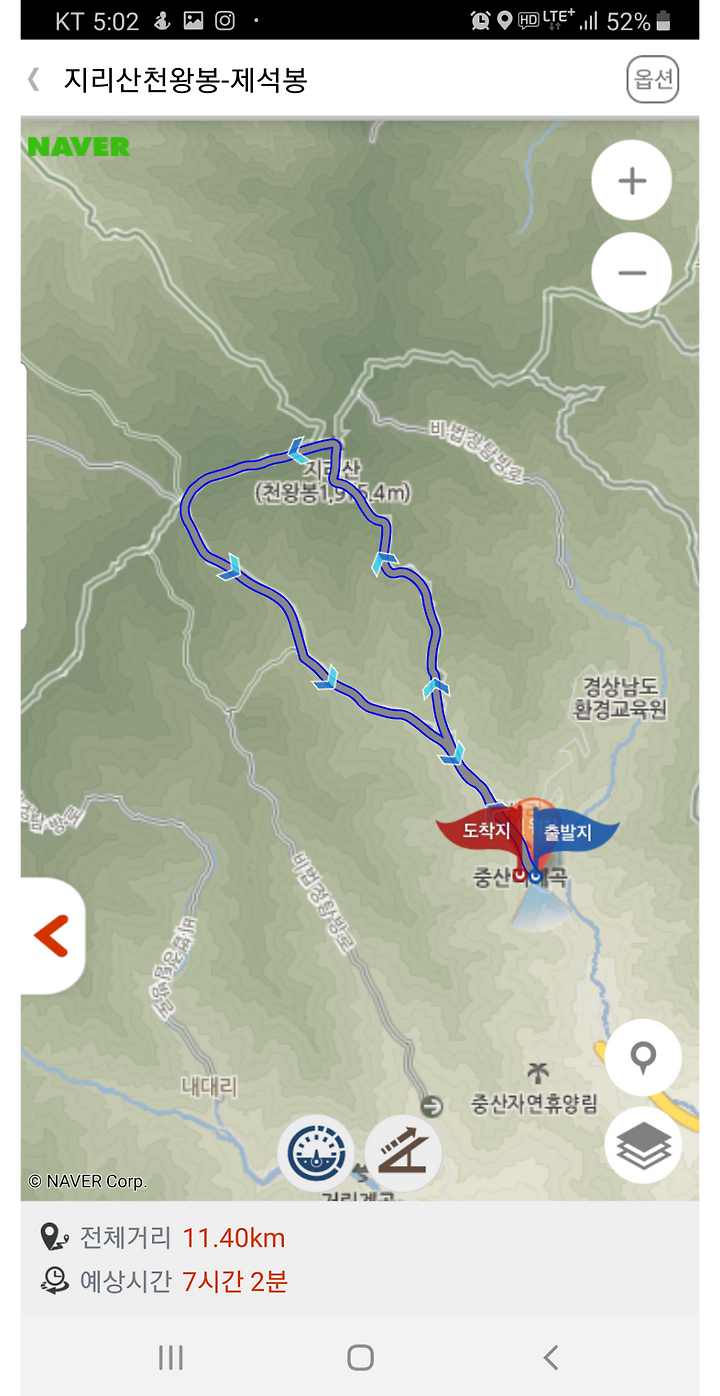Center map on my current location

(643, 1058)
